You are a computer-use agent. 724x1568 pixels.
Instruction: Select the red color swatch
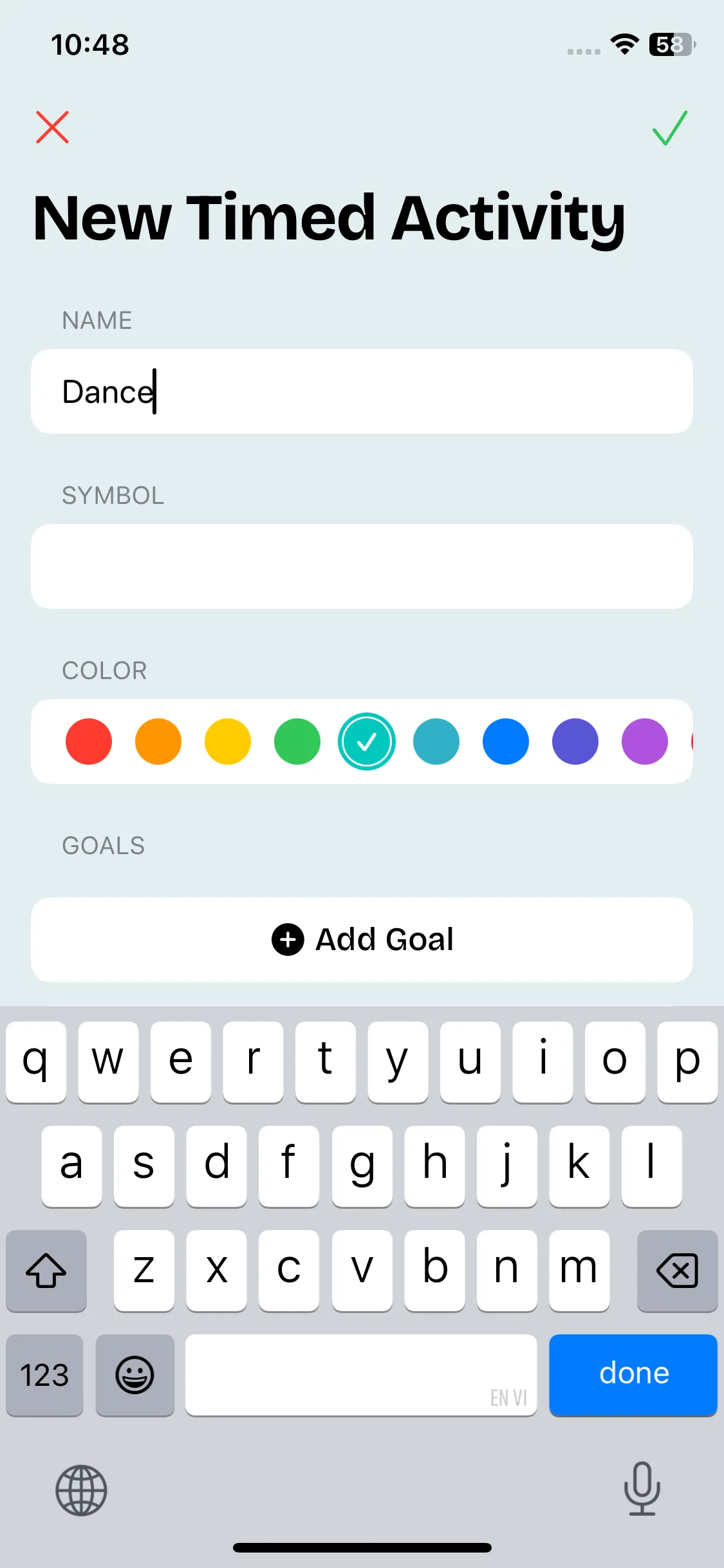point(89,742)
